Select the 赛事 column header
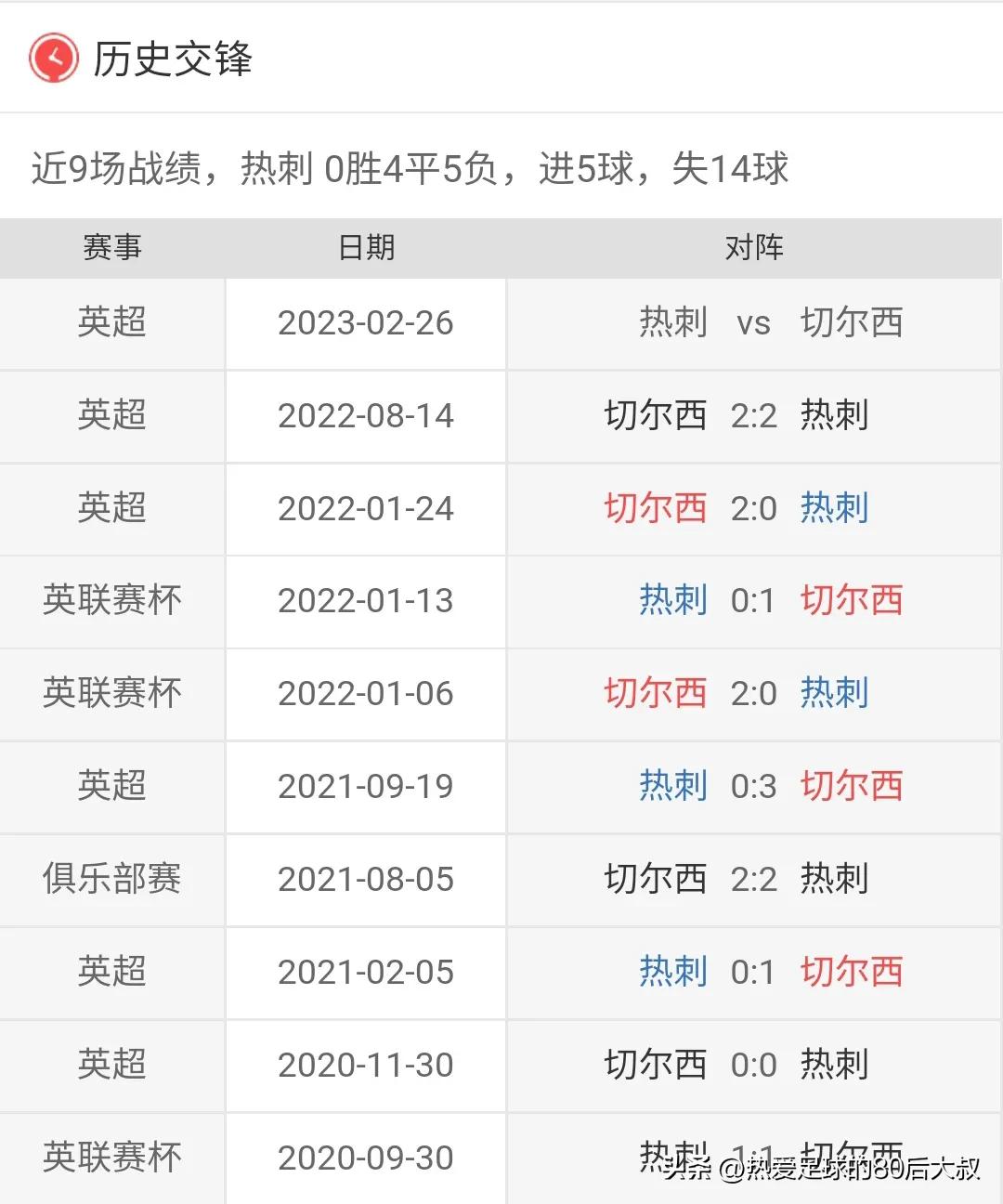Screen dimensions: 1003x1204 pos(111,248)
